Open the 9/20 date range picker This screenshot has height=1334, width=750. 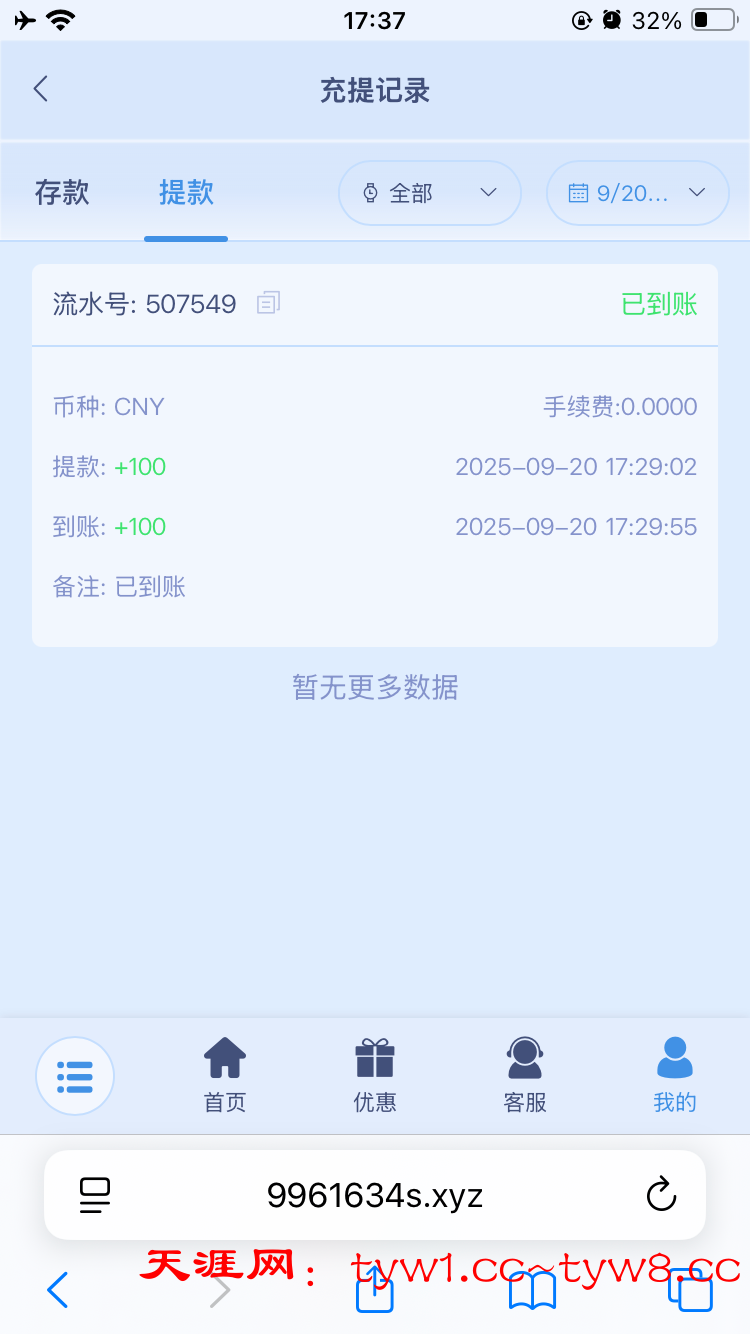[x=637, y=193]
